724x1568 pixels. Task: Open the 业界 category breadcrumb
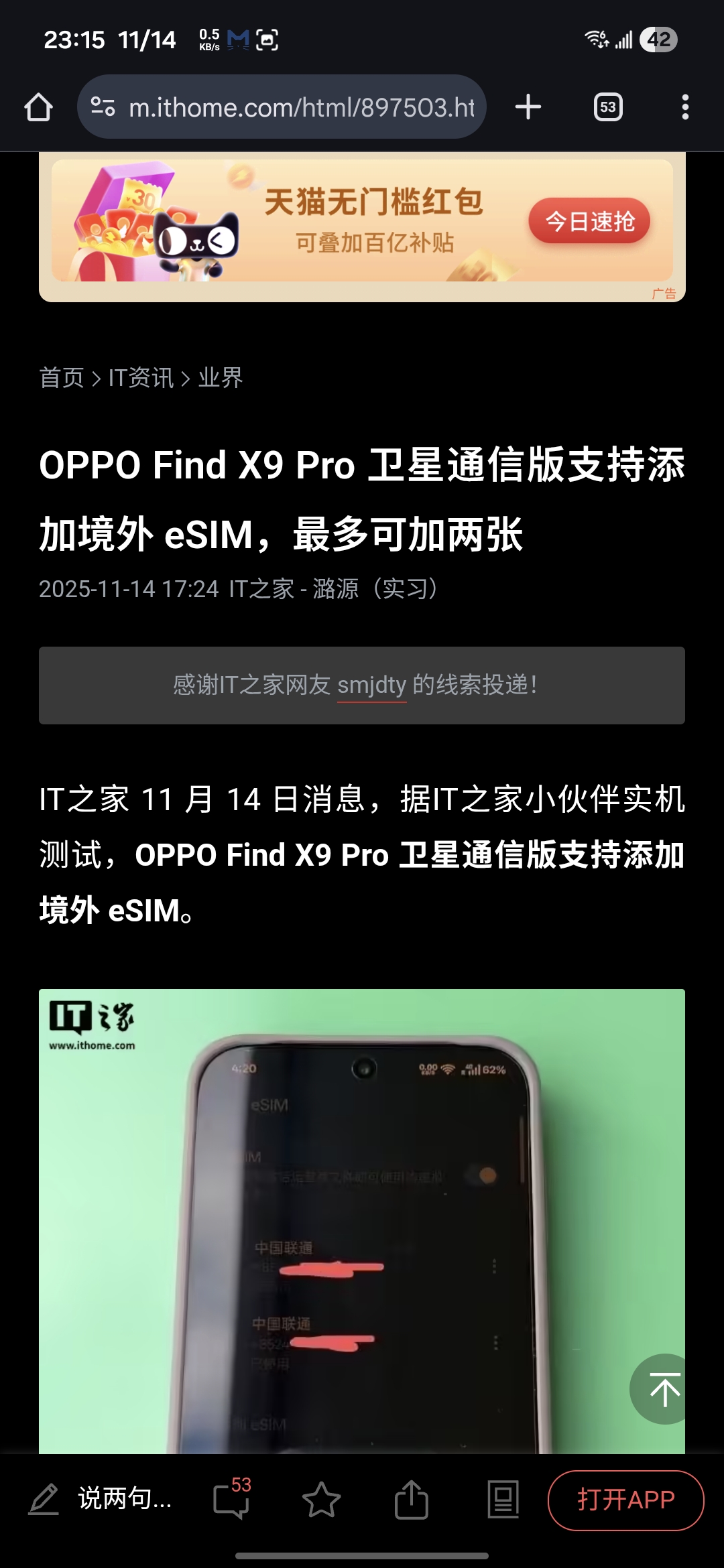coord(220,378)
